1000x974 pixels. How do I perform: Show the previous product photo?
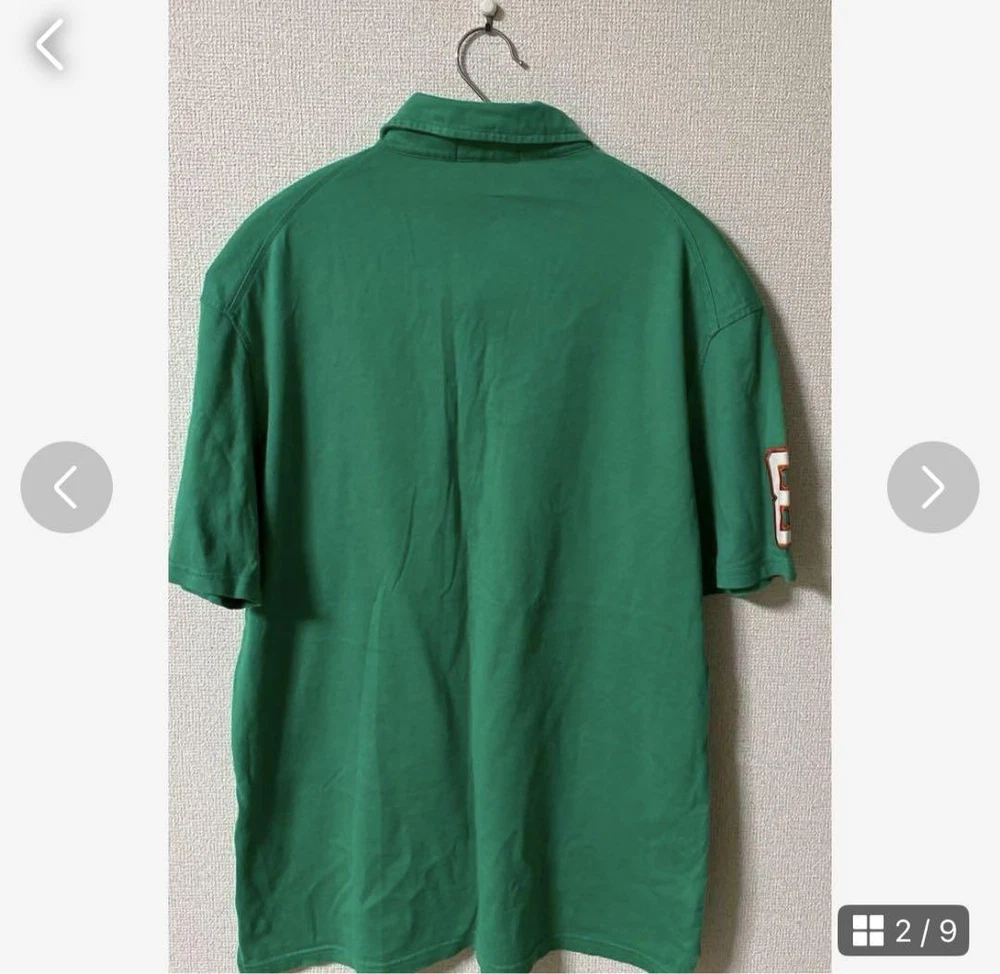[x=66, y=487]
